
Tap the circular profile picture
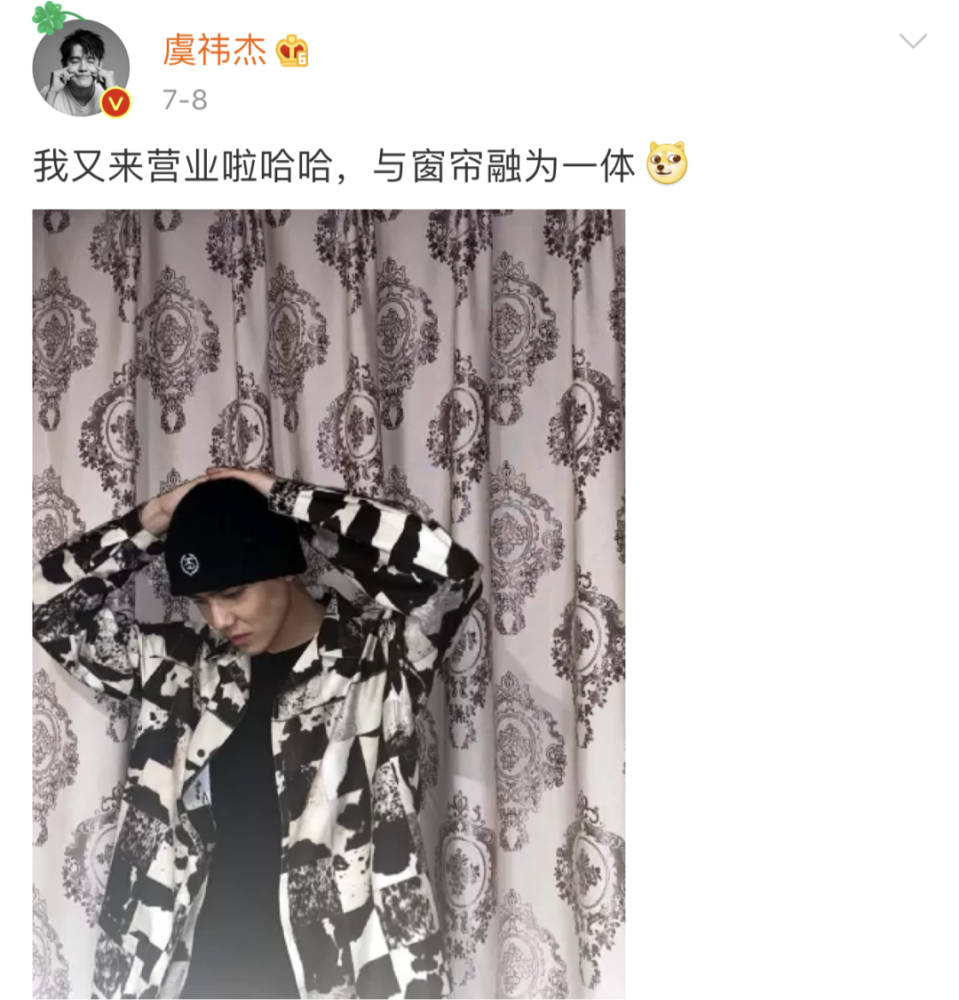click(x=80, y=62)
